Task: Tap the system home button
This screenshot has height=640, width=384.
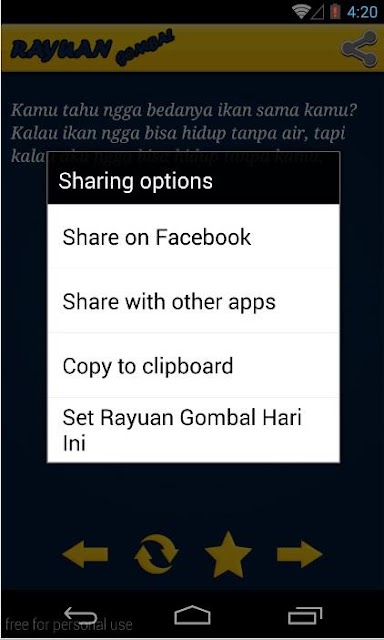Action: click(192, 616)
